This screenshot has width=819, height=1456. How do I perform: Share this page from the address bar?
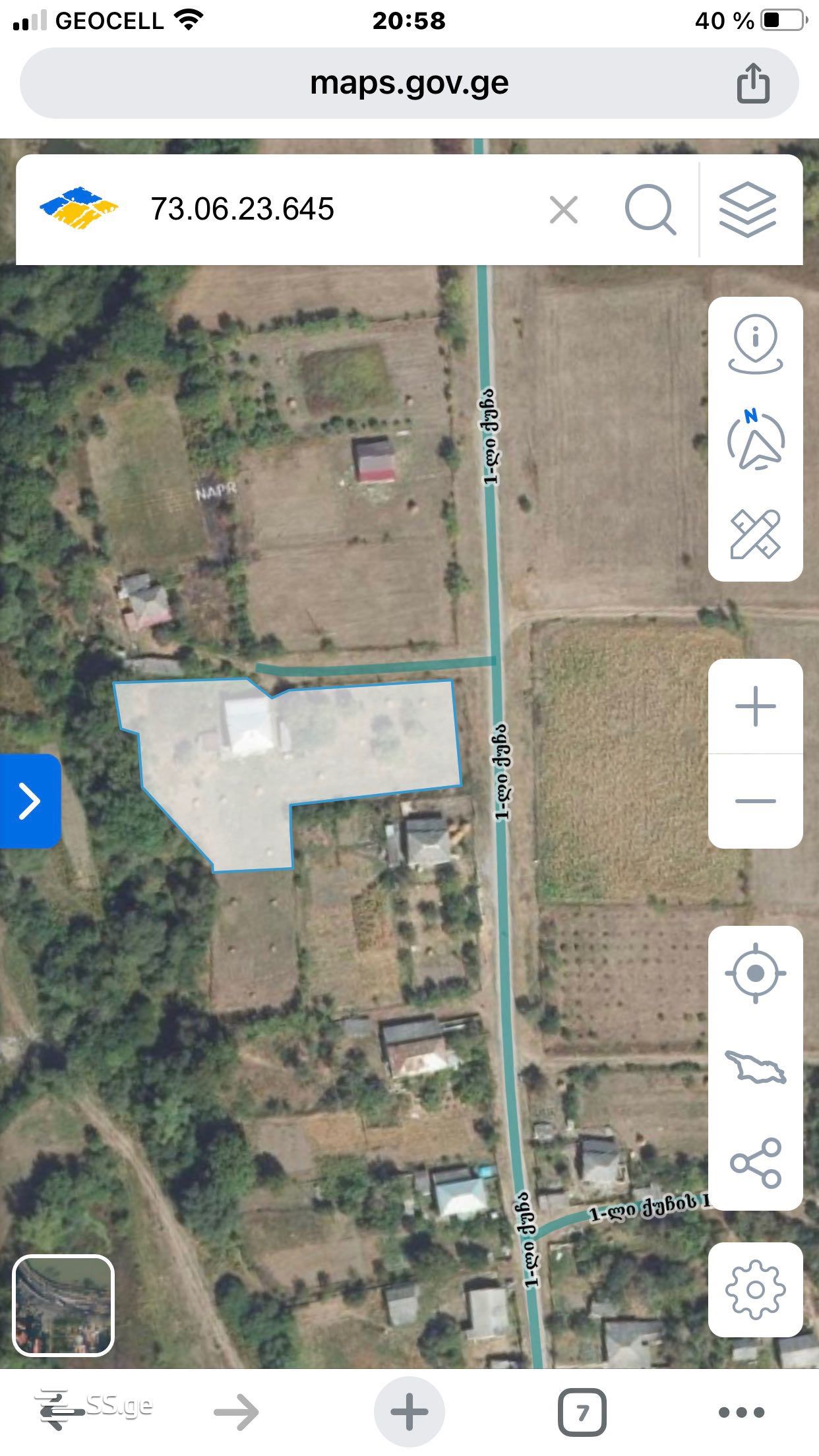[752, 83]
